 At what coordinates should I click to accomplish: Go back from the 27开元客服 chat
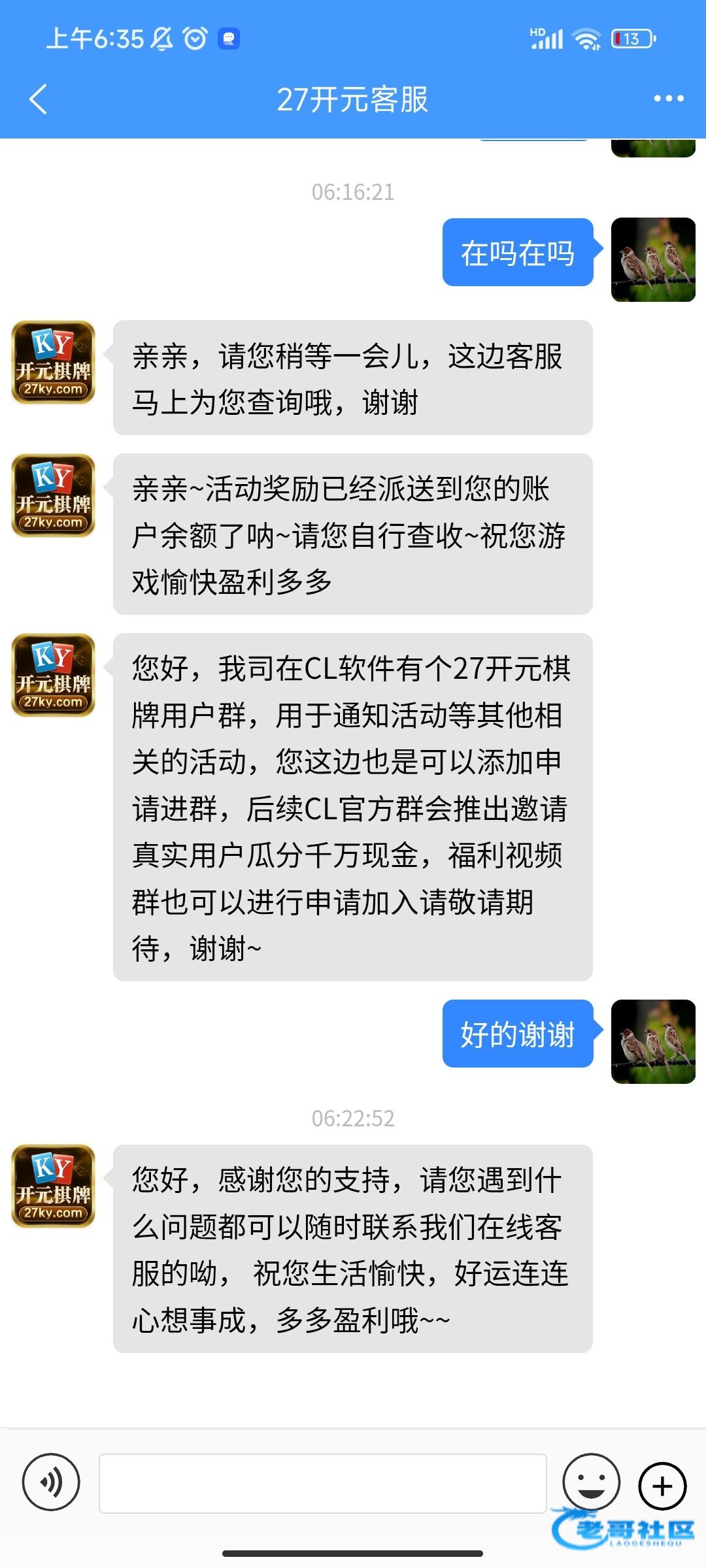point(39,99)
